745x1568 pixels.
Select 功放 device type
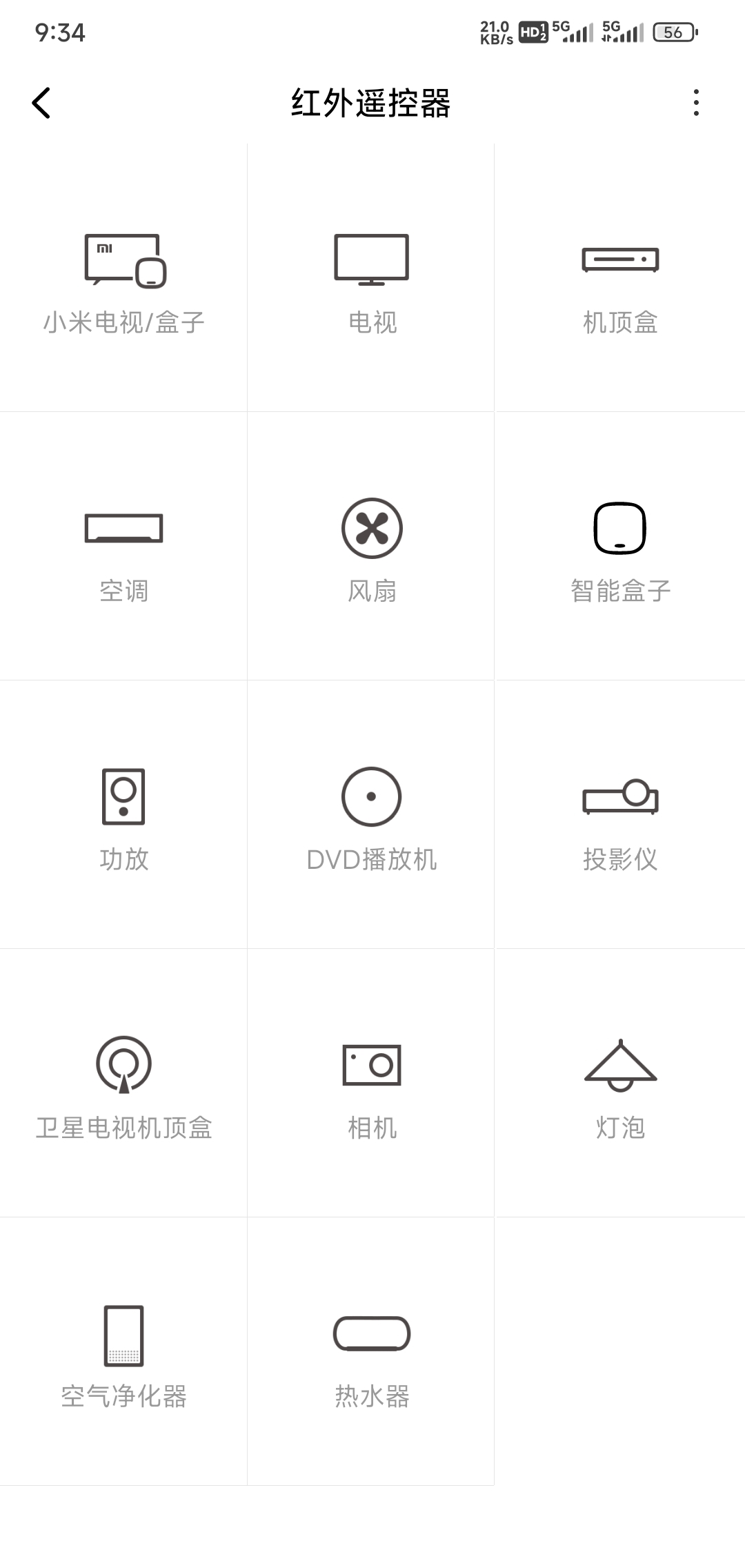click(x=124, y=816)
